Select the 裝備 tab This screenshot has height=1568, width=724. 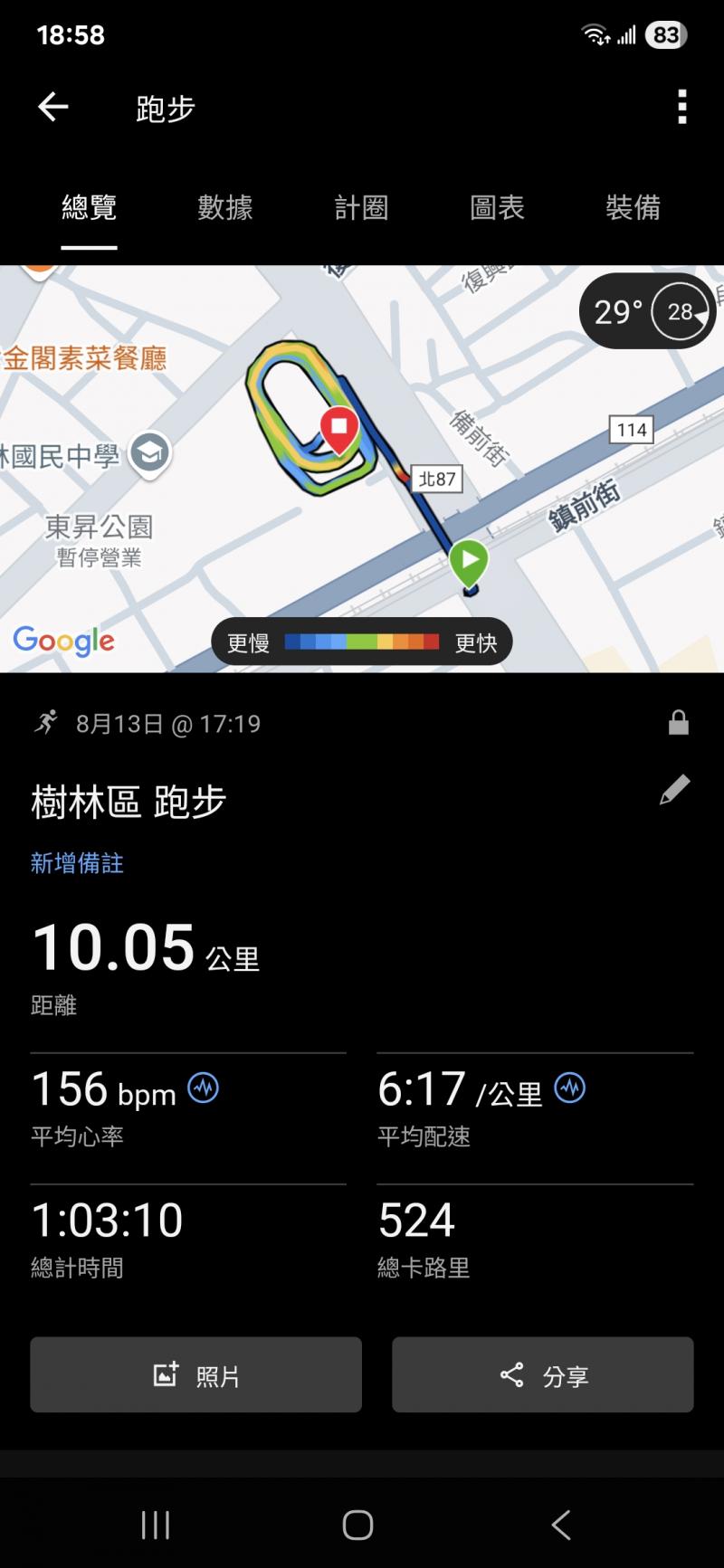click(x=633, y=208)
